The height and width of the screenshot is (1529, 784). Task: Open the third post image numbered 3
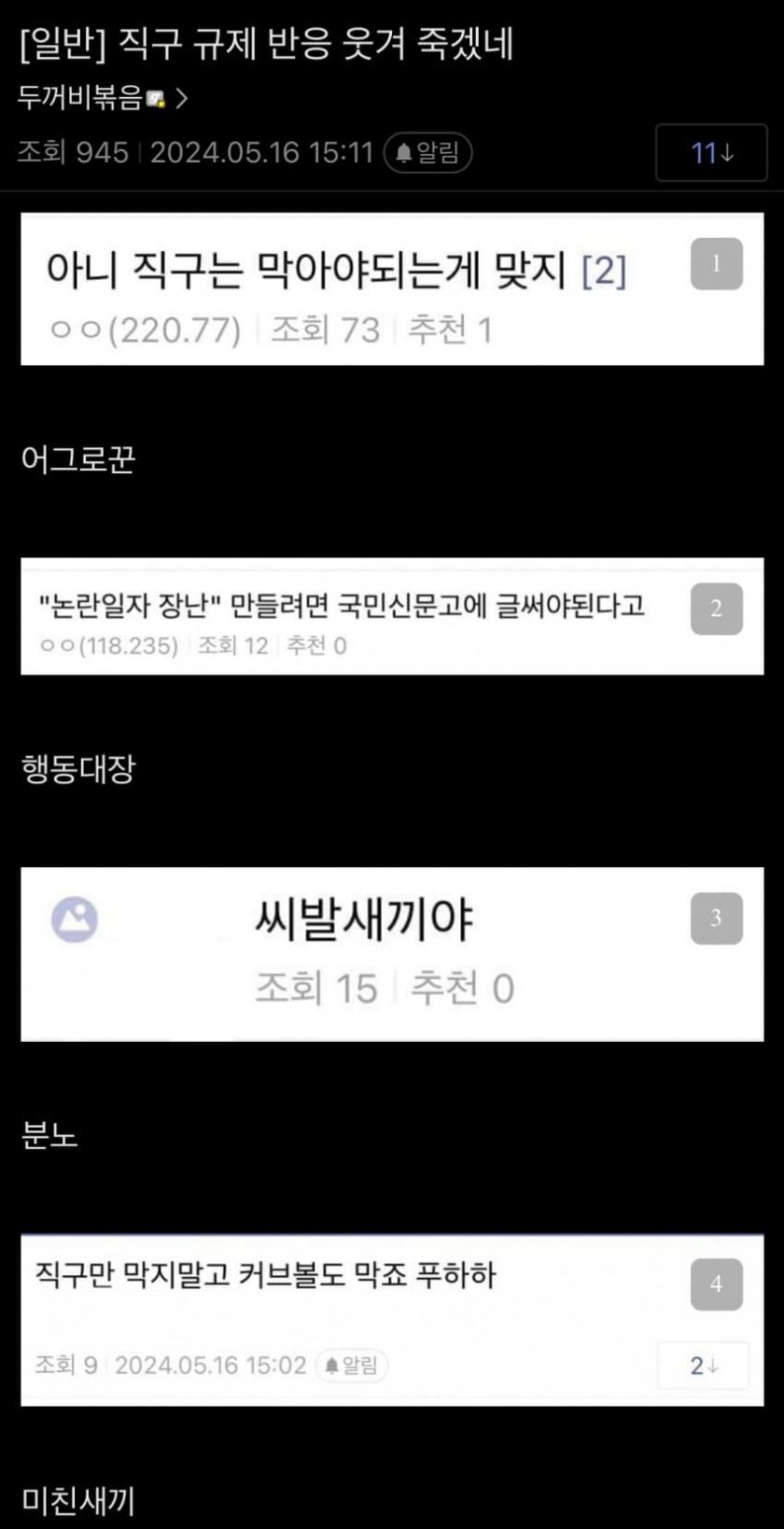(x=392, y=954)
